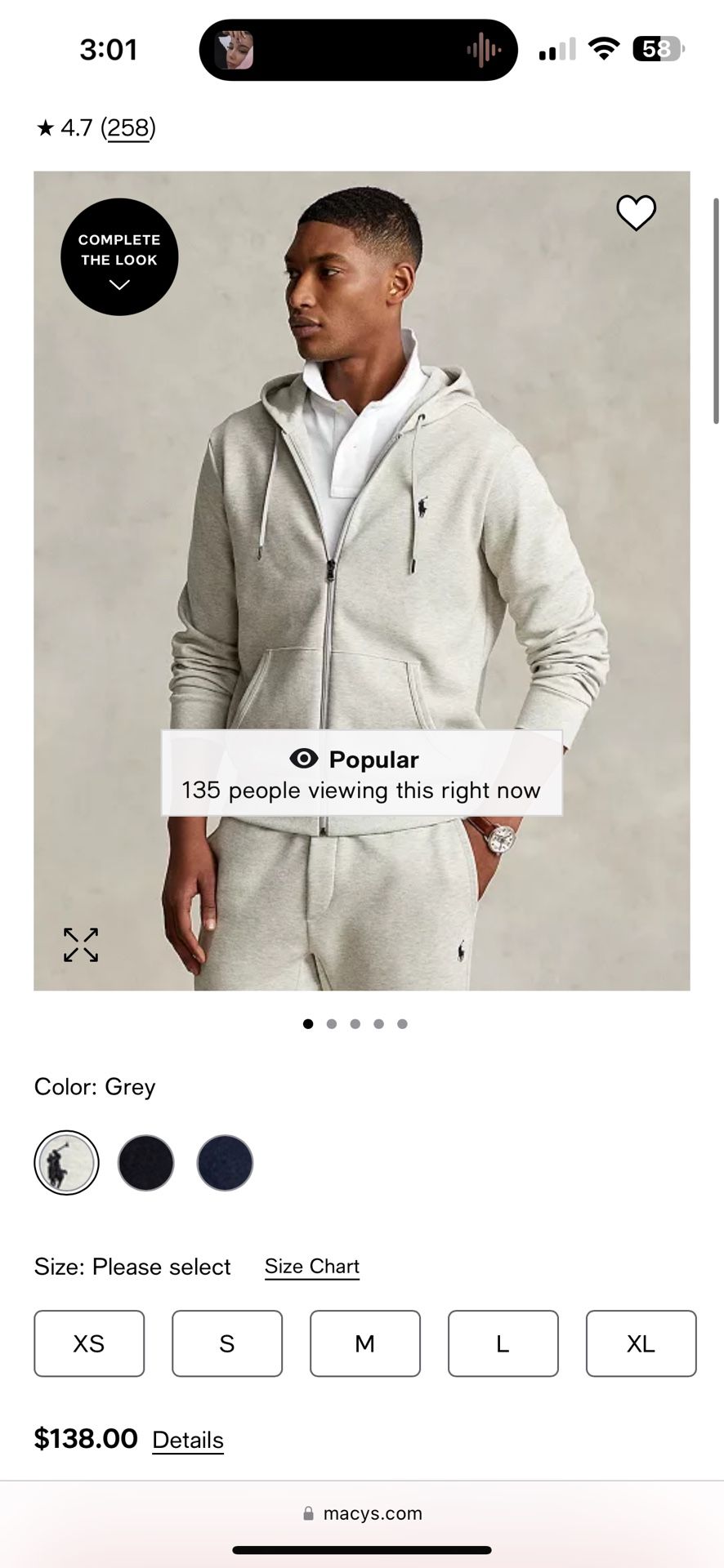The width and height of the screenshot is (724, 1568).
Task: Select size S
Action: coord(227,1343)
